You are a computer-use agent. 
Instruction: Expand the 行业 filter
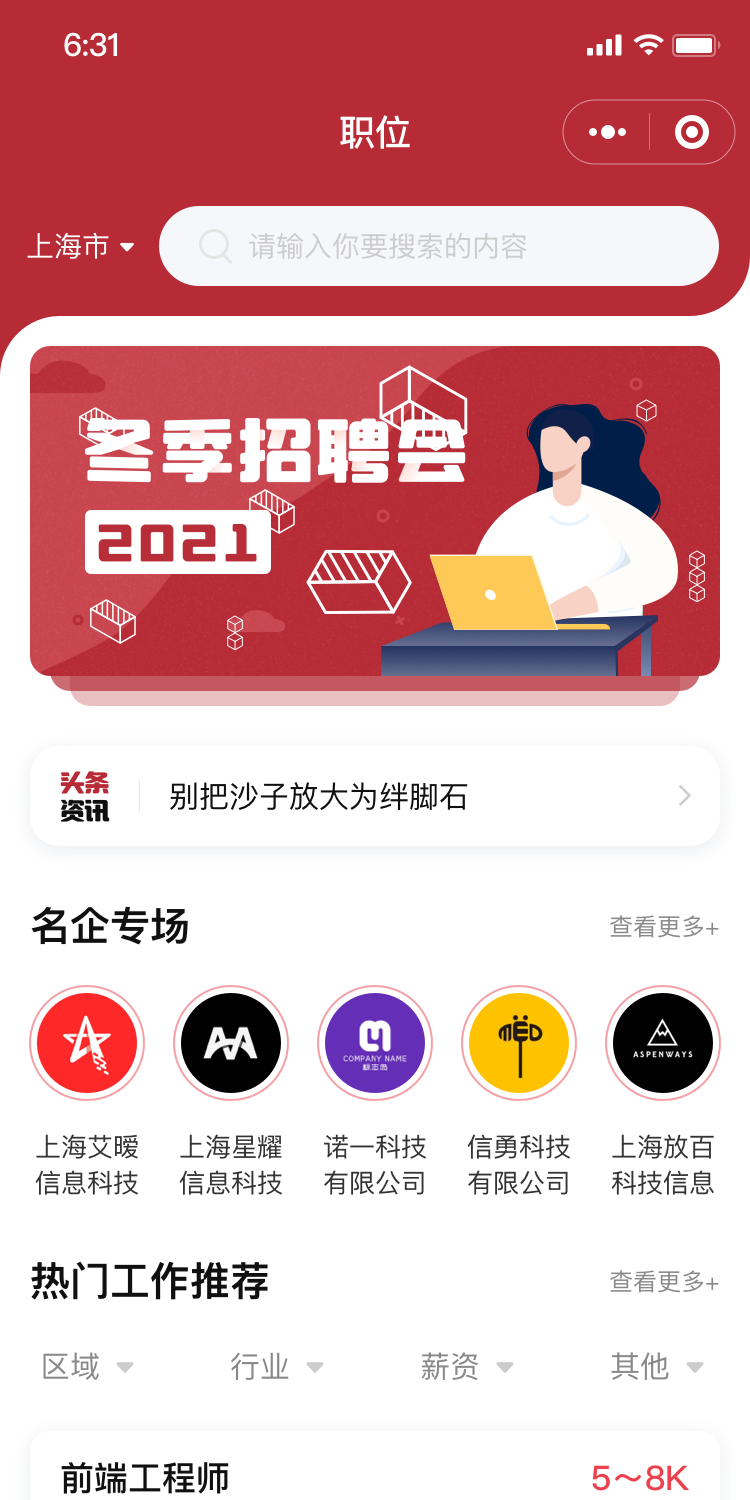(277, 1366)
